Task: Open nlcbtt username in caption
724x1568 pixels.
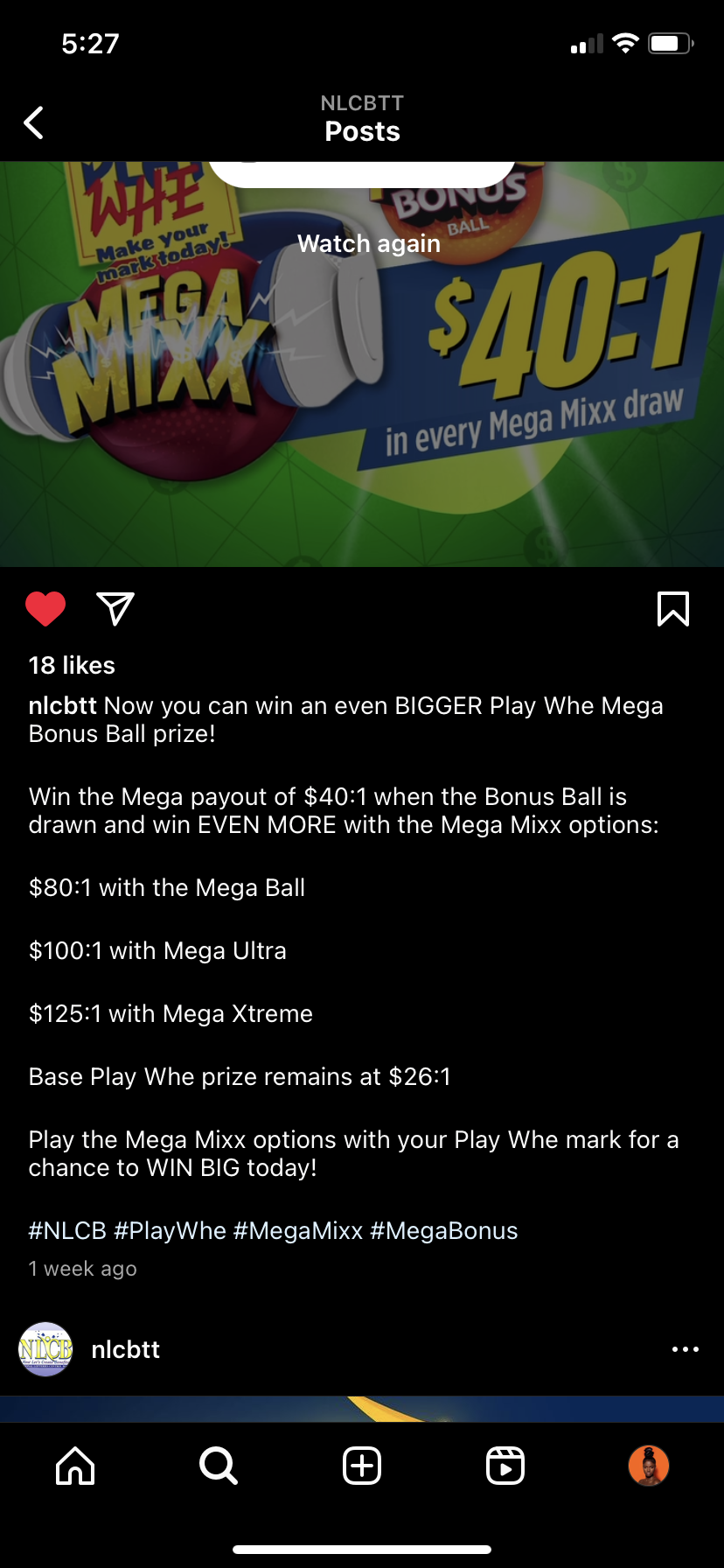Action: pos(62,706)
